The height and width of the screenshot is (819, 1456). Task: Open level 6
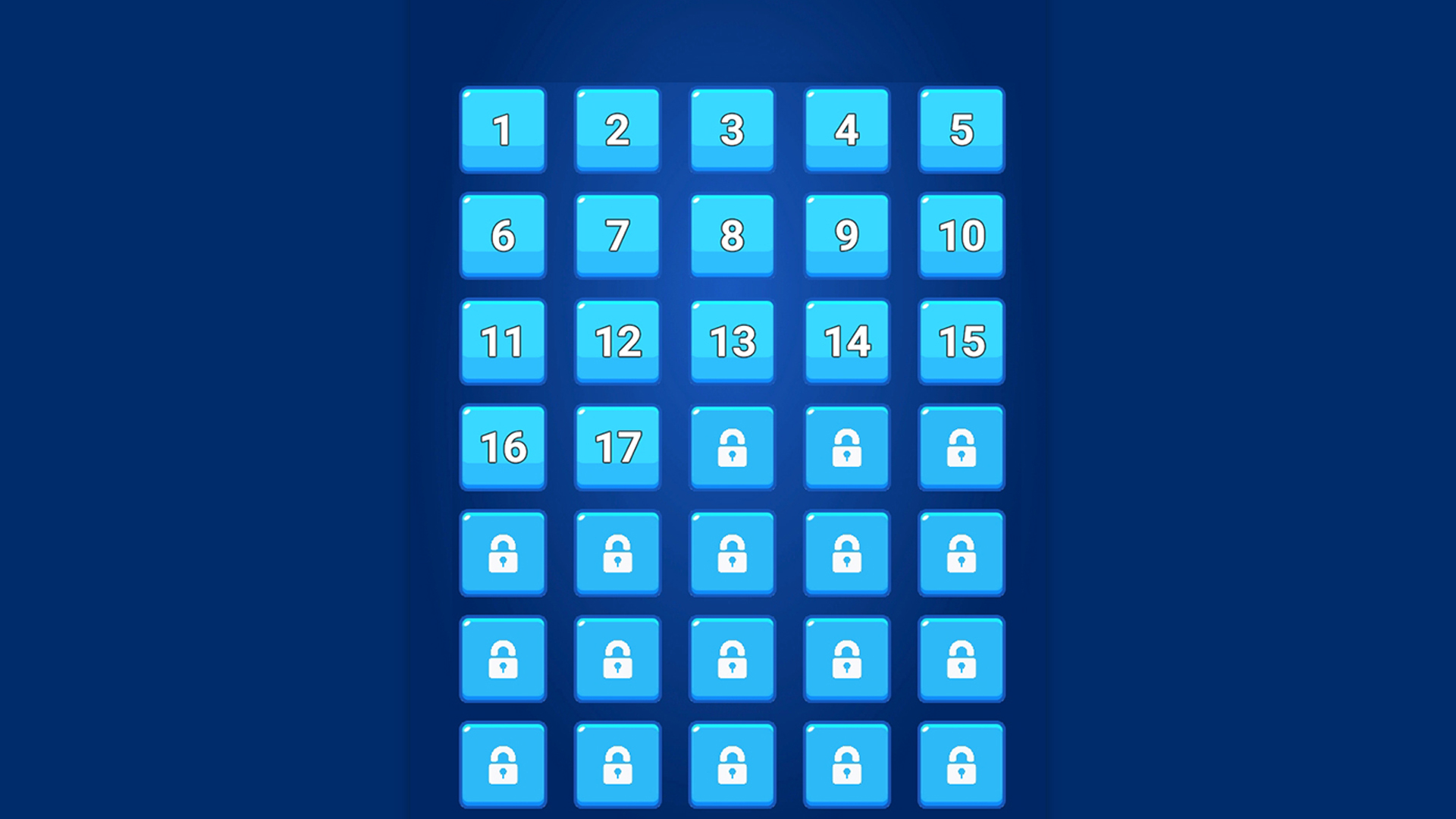[x=503, y=235]
